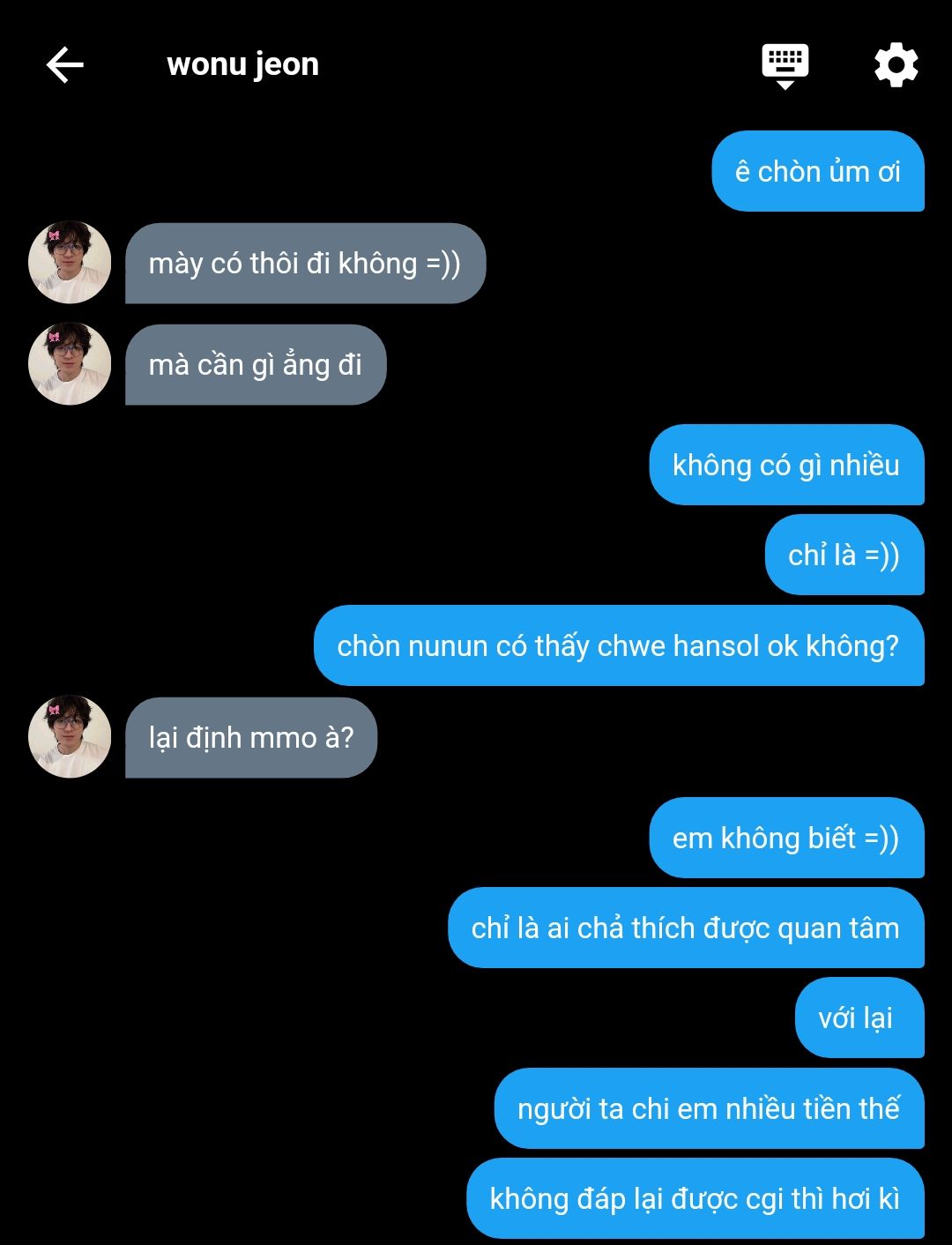Open wonu jeon's avatar beside 'lại định mmo à?'
Viewport: 952px width, 1245px height.
(70, 737)
